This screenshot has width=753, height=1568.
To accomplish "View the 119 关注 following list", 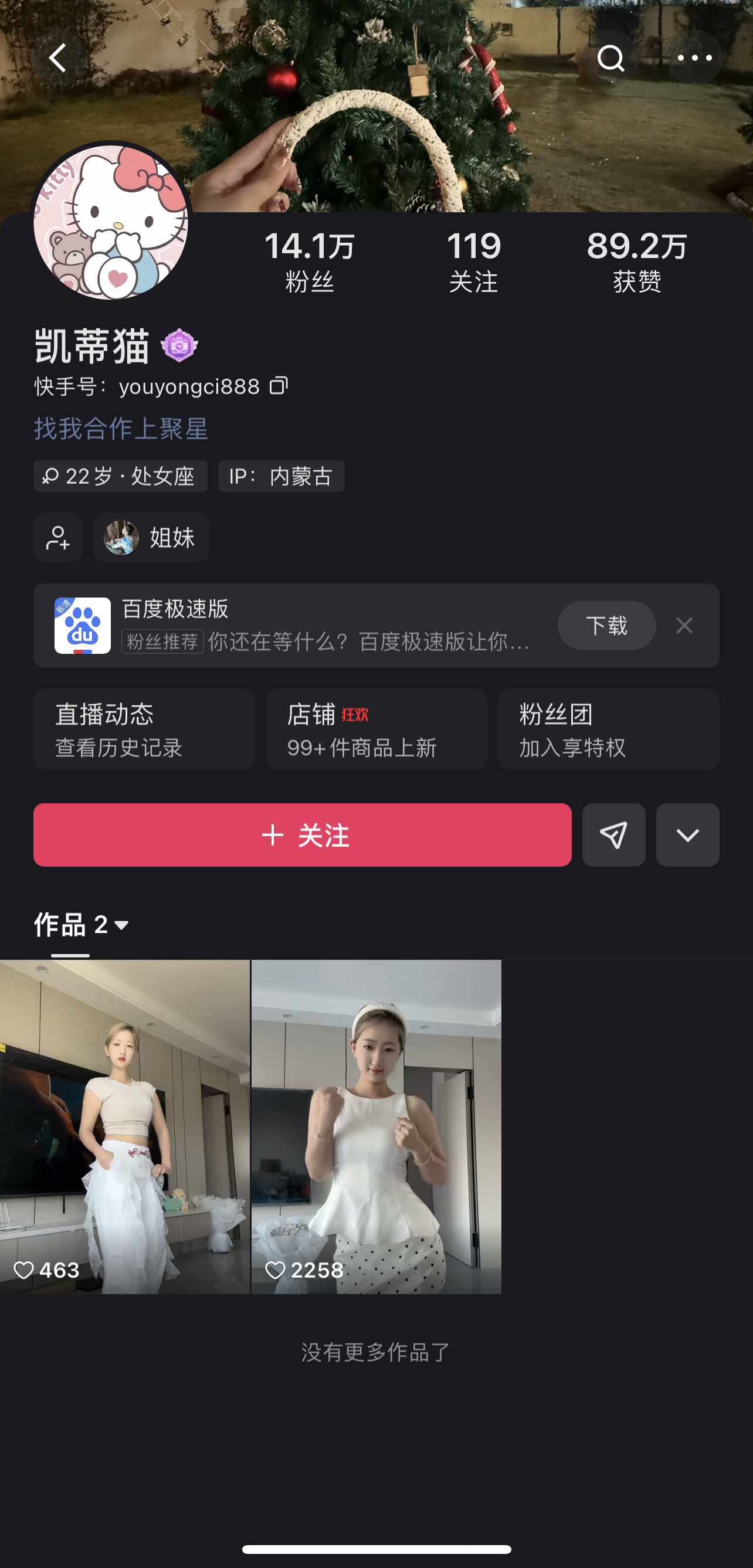I will pyautogui.click(x=473, y=262).
